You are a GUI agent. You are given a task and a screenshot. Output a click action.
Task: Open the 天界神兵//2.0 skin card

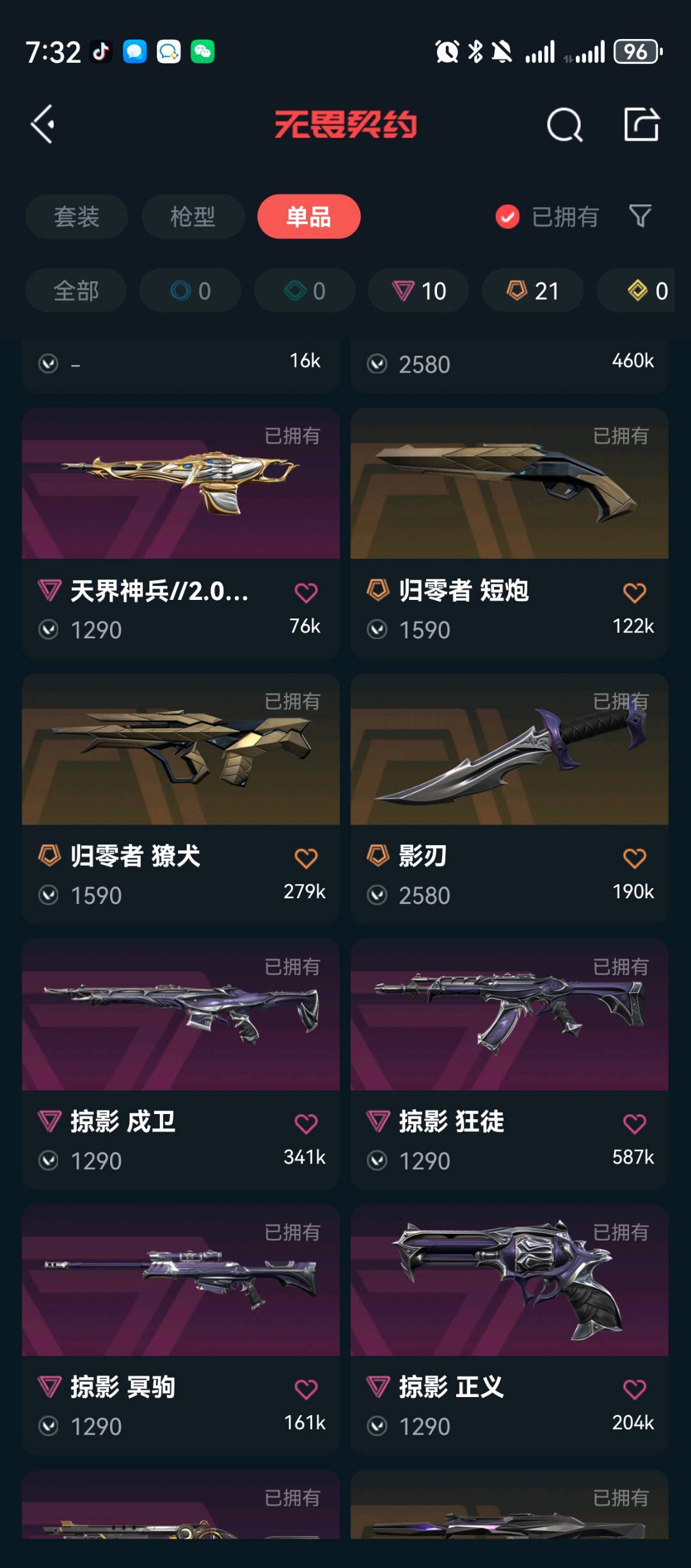coord(180,487)
